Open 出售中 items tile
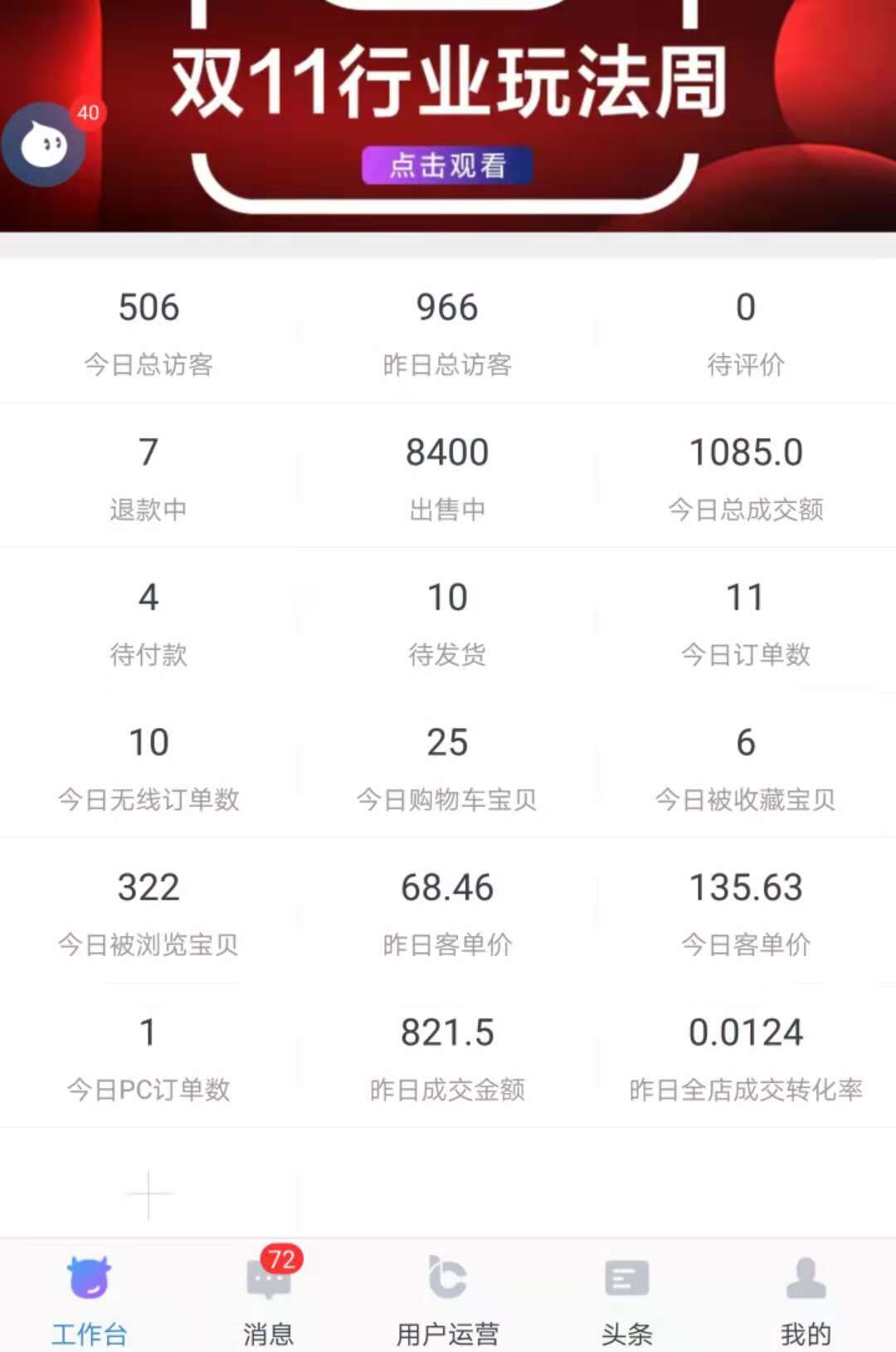This screenshot has width=896, height=1352. pos(447,476)
